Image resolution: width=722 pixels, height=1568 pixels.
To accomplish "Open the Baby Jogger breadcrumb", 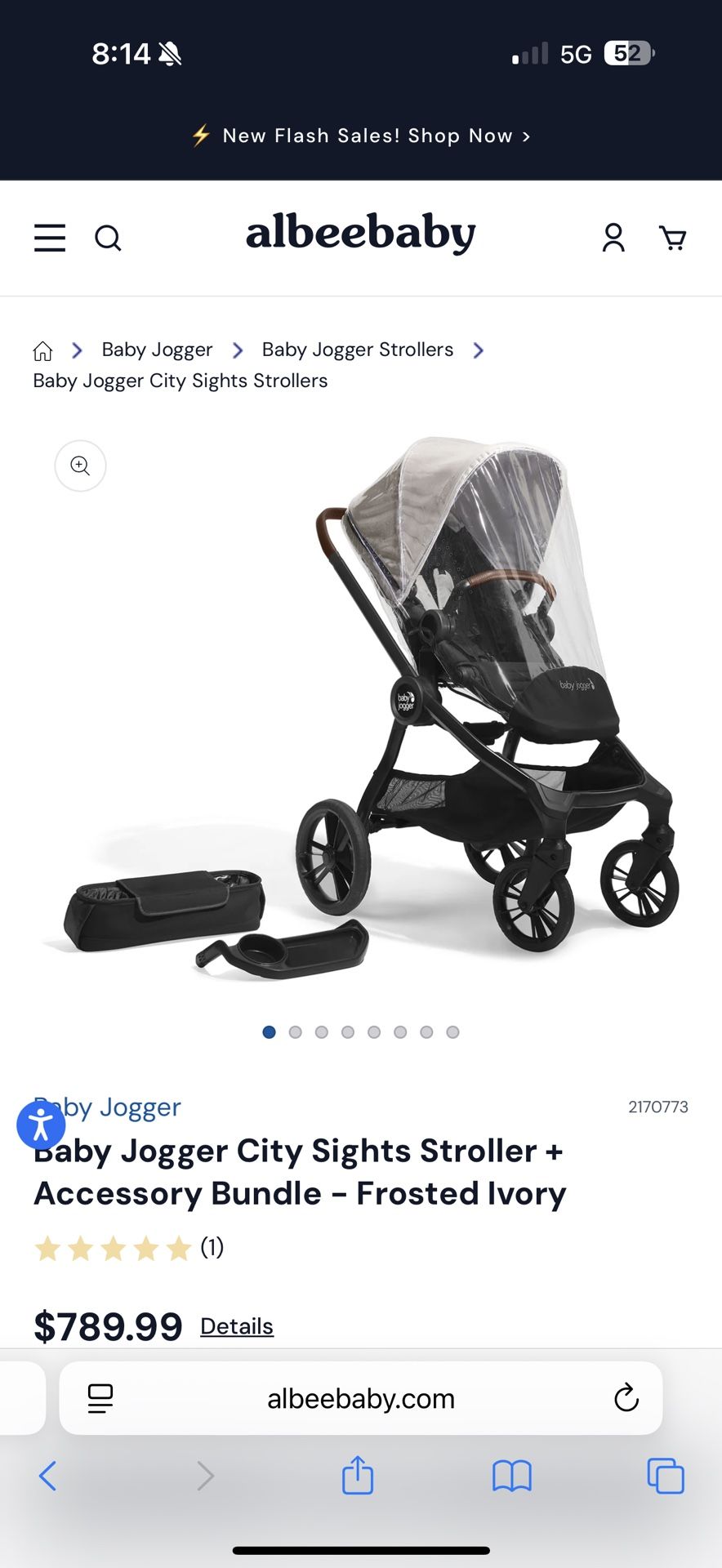I will tap(157, 350).
